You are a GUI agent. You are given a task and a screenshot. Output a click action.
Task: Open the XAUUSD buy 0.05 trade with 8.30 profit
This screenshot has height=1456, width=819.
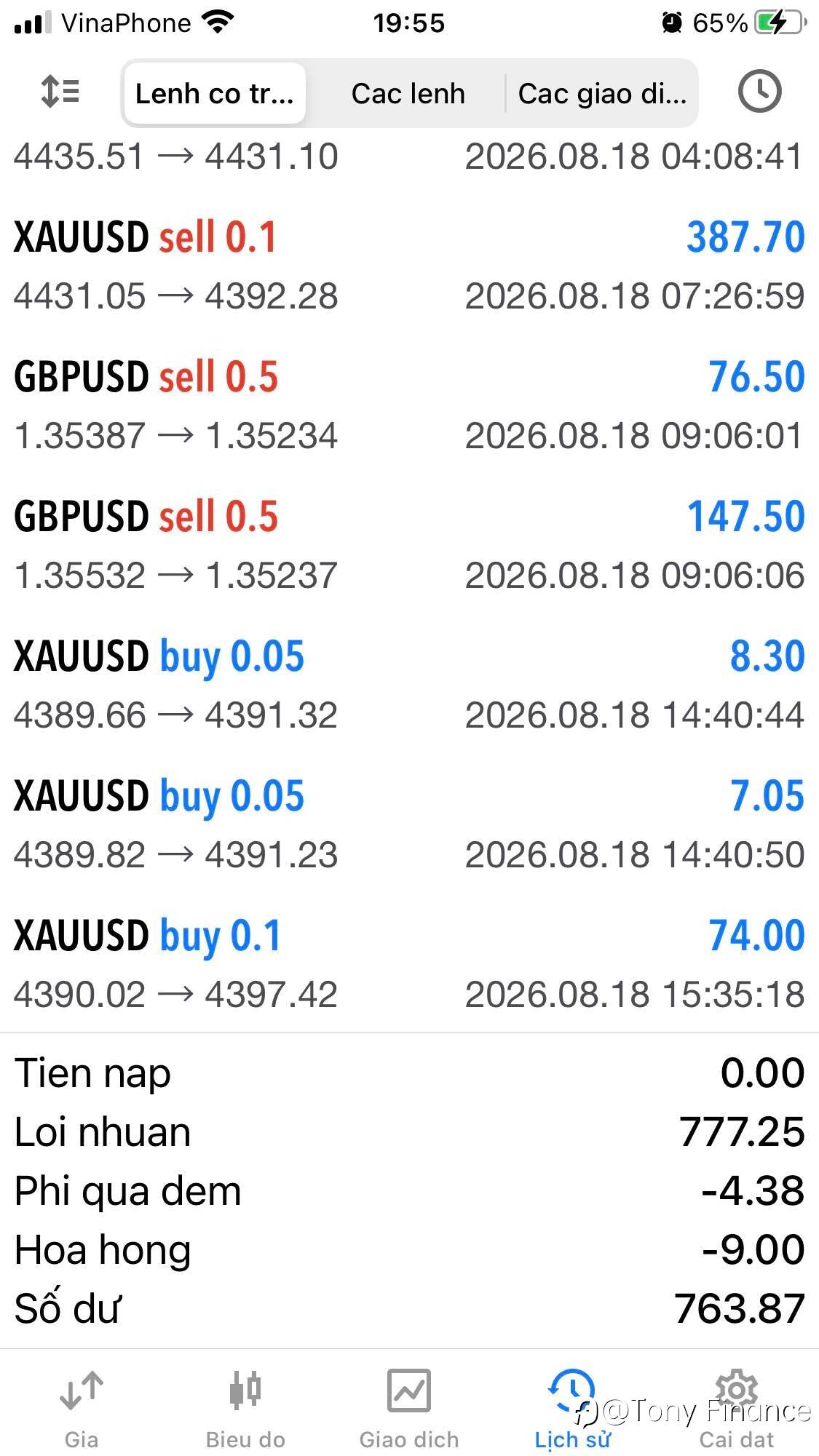click(409, 685)
